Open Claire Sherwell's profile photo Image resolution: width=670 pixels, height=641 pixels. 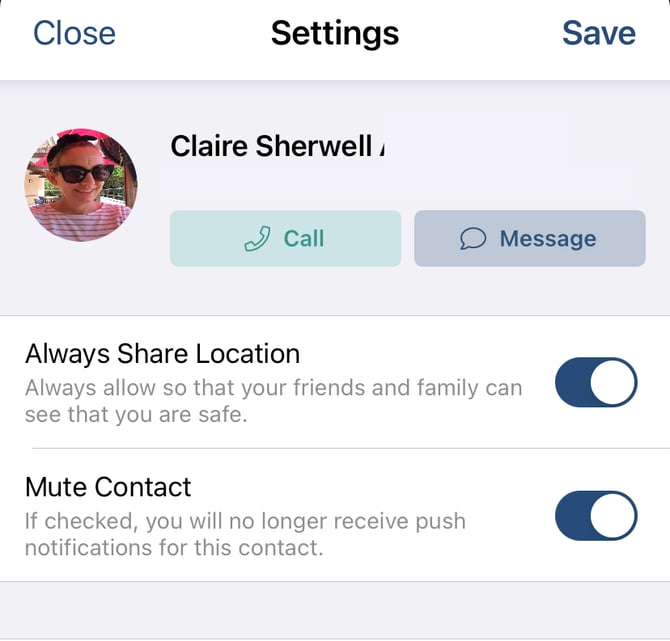coord(81,185)
